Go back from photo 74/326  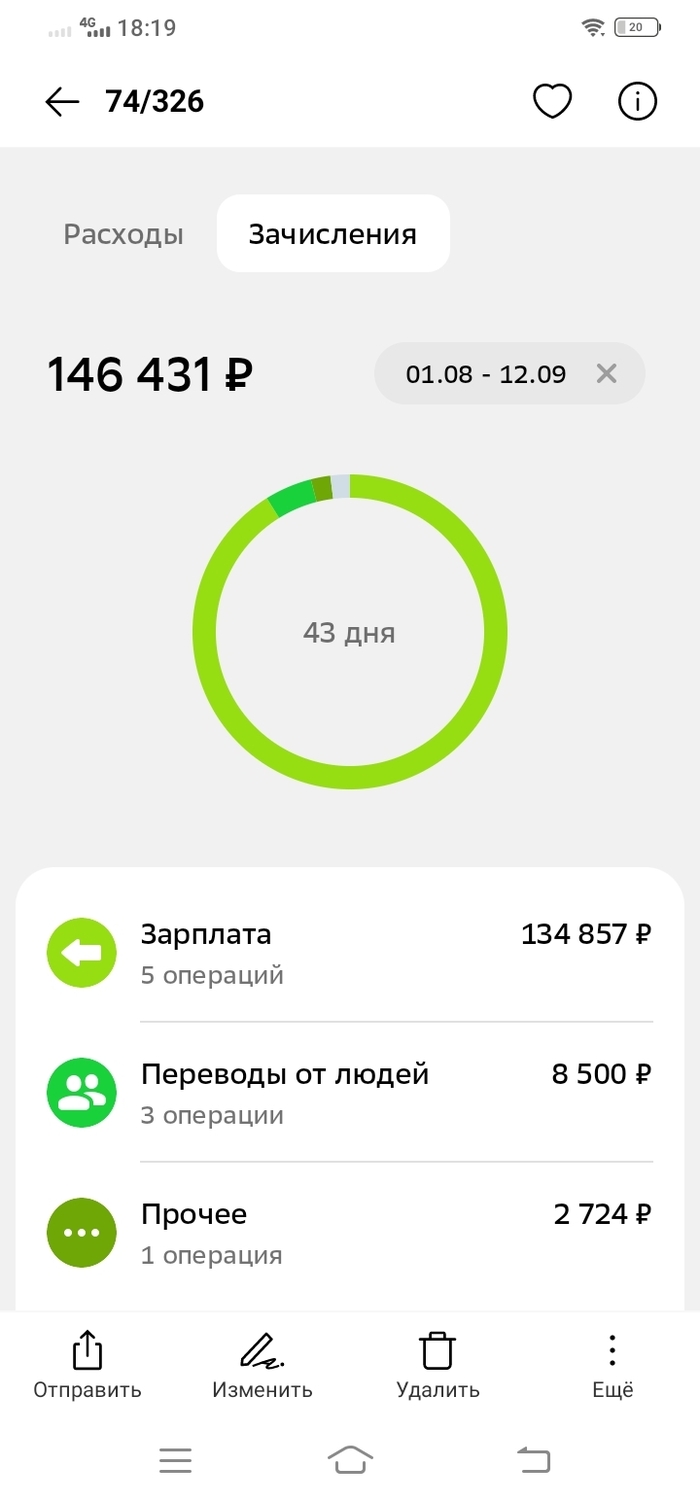point(62,102)
